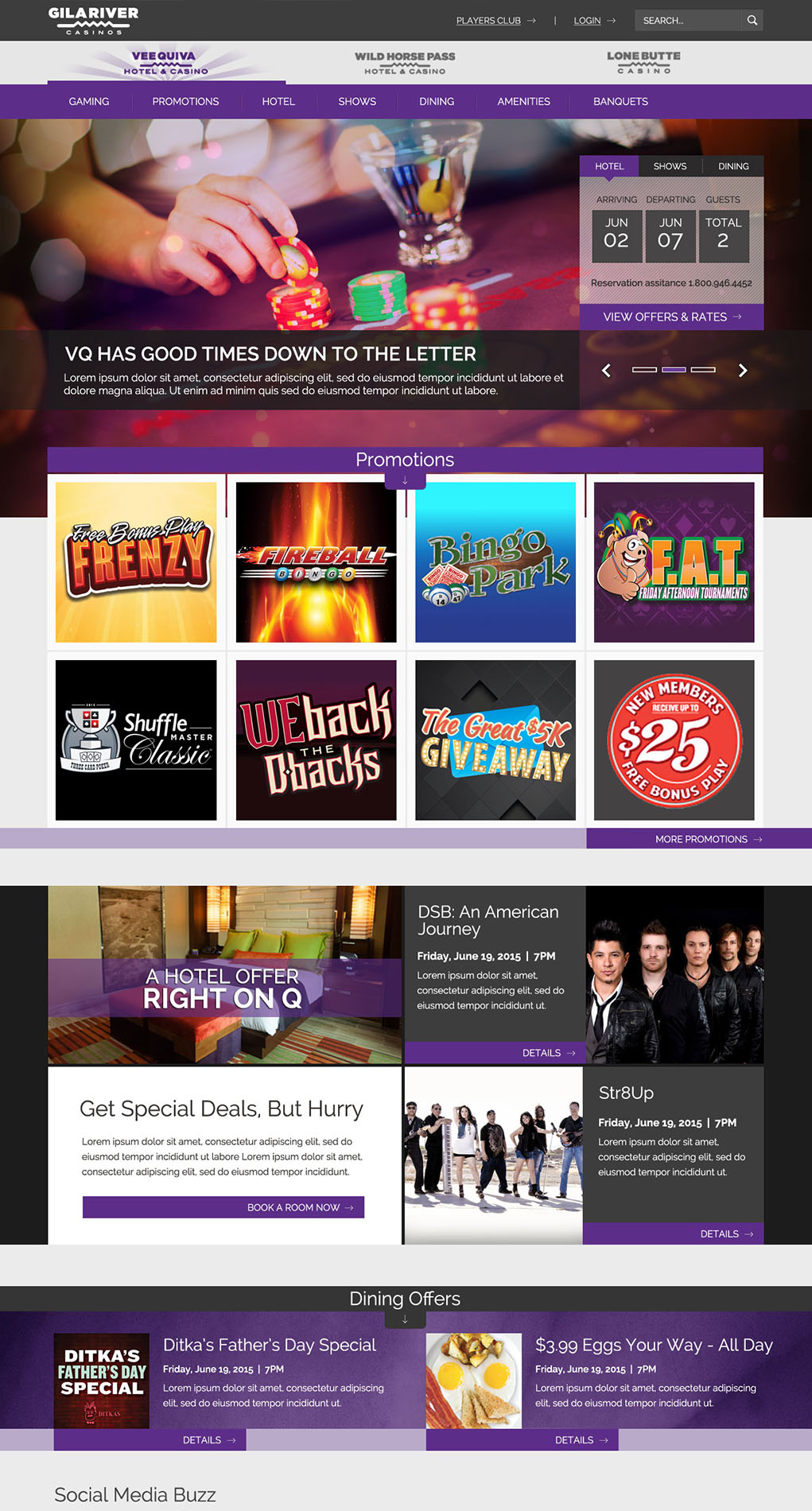Open the Bingo Park promotion tile

[x=495, y=562]
